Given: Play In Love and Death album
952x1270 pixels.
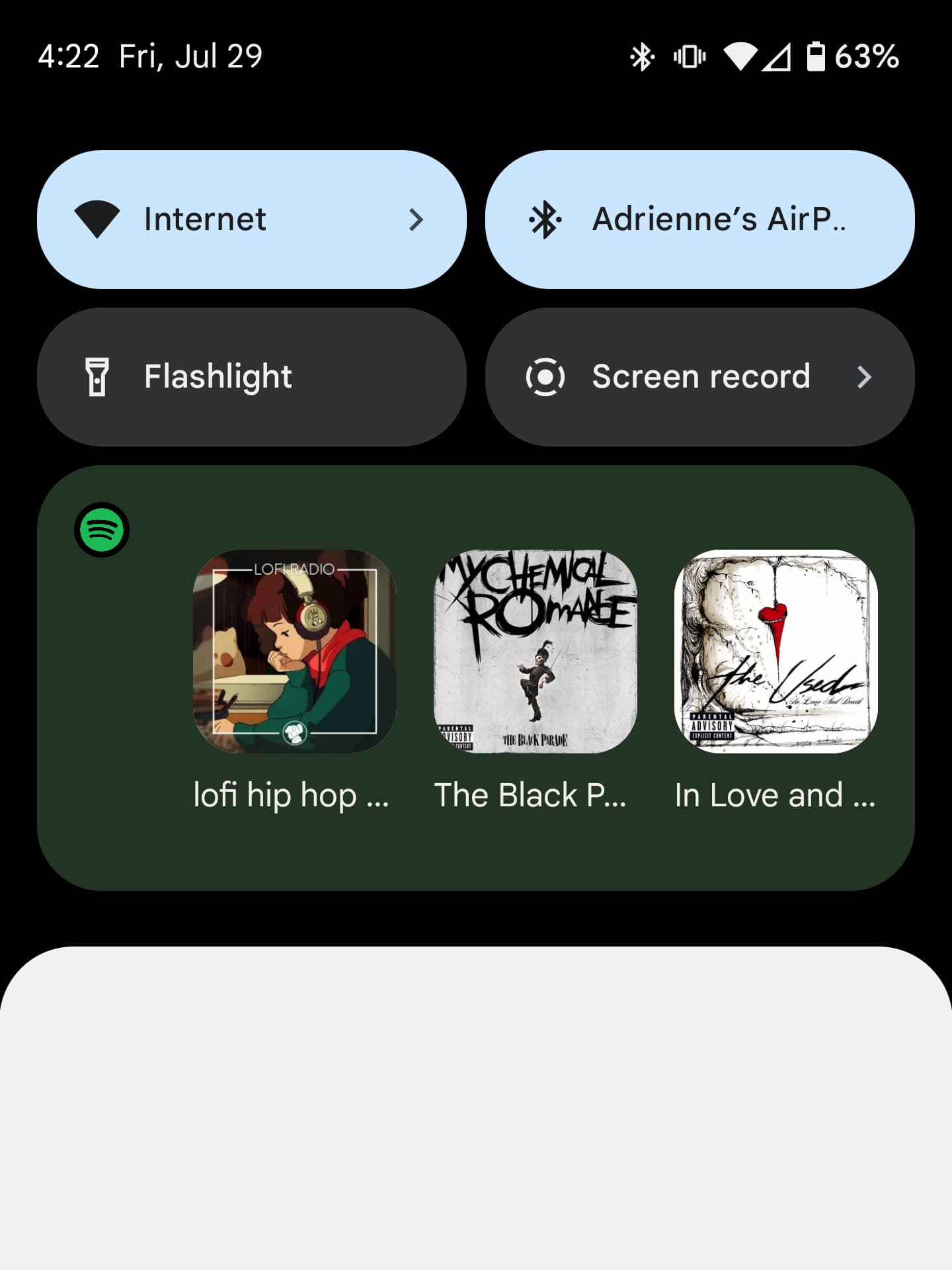Looking at the screenshot, I should pos(775,652).
